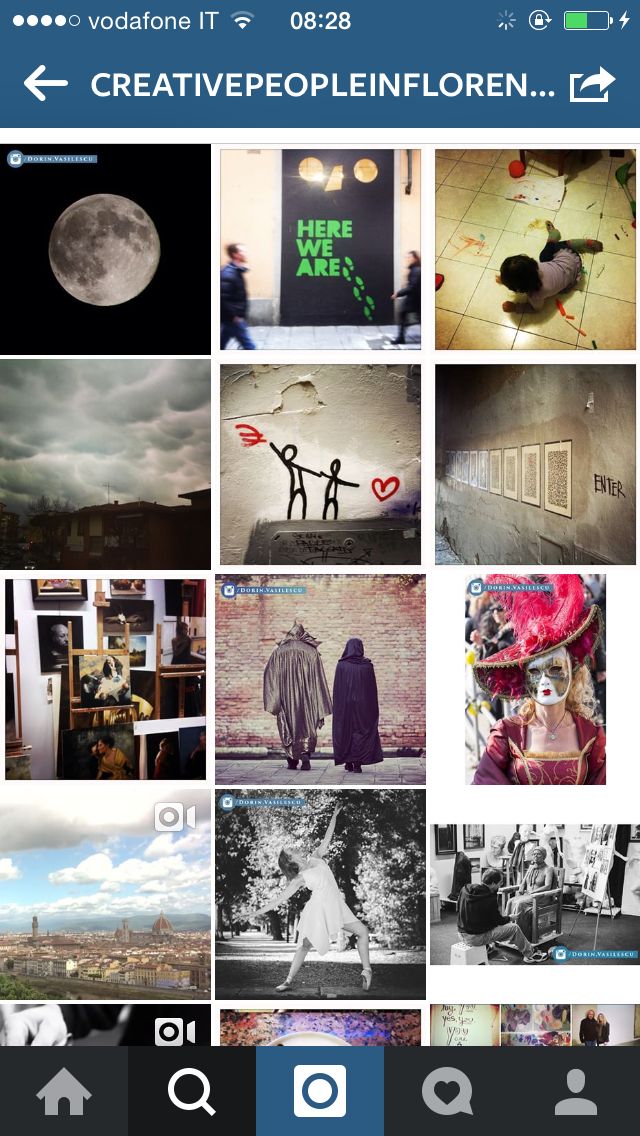640x1136 pixels.
Task: Open the black-and-white dancer photo
Action: click(320, 894)
